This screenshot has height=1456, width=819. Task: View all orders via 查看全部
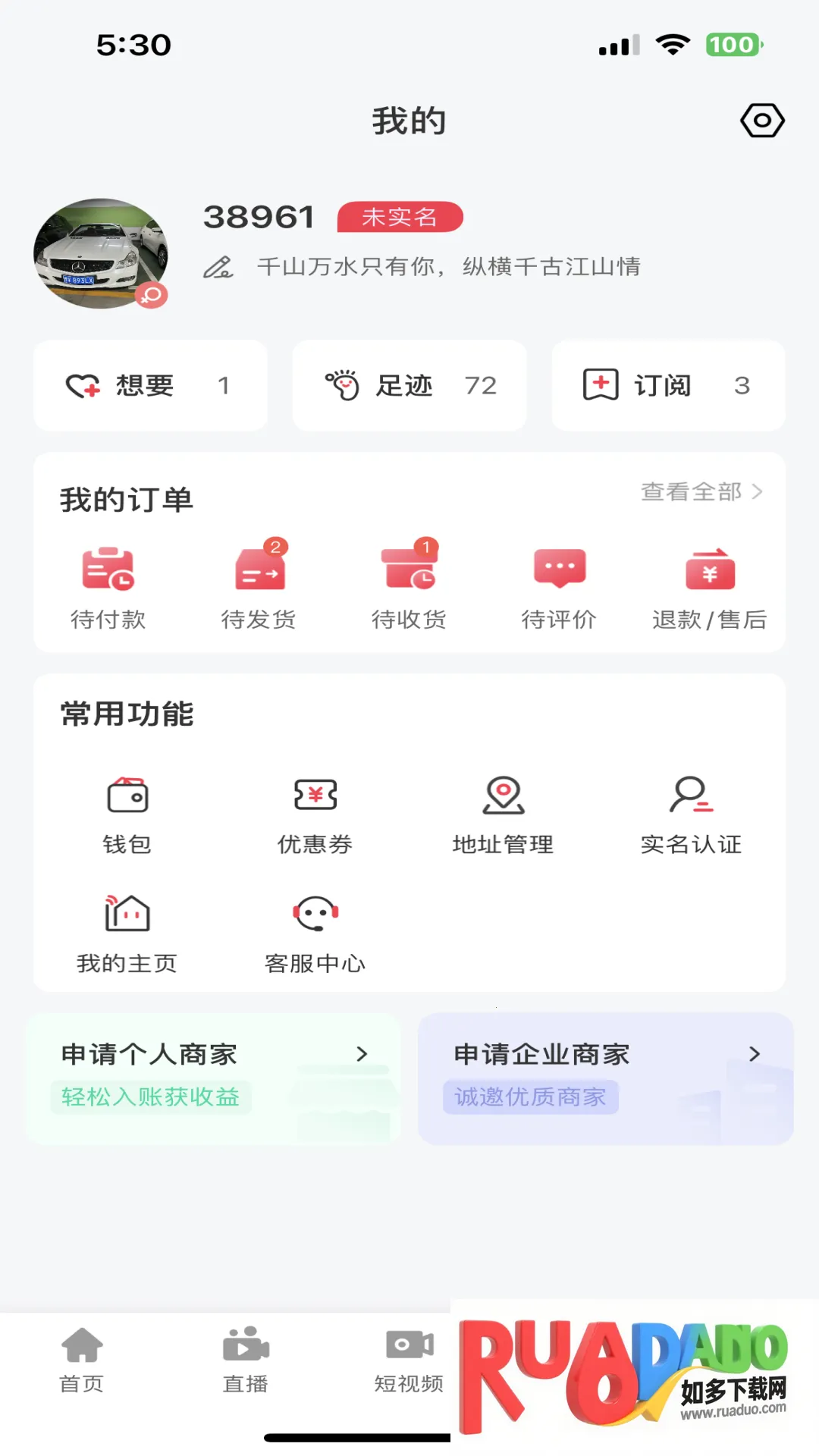pos(701,492)
